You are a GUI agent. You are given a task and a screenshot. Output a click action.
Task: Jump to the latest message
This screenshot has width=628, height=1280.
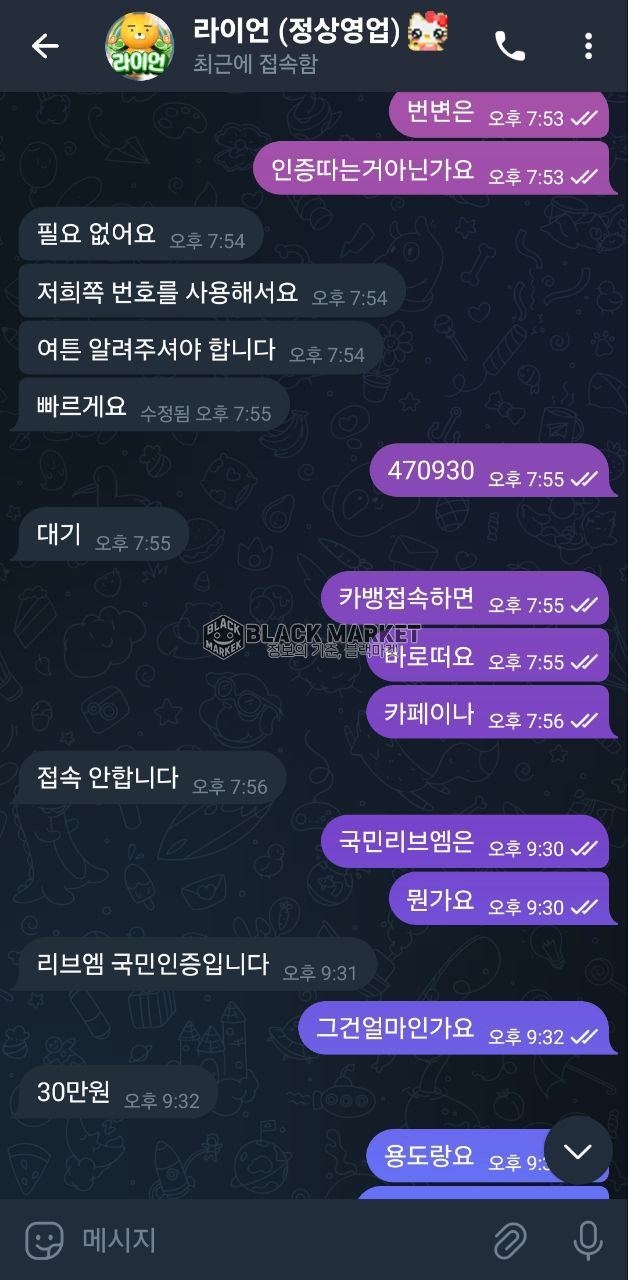[x=577, y=1151]
